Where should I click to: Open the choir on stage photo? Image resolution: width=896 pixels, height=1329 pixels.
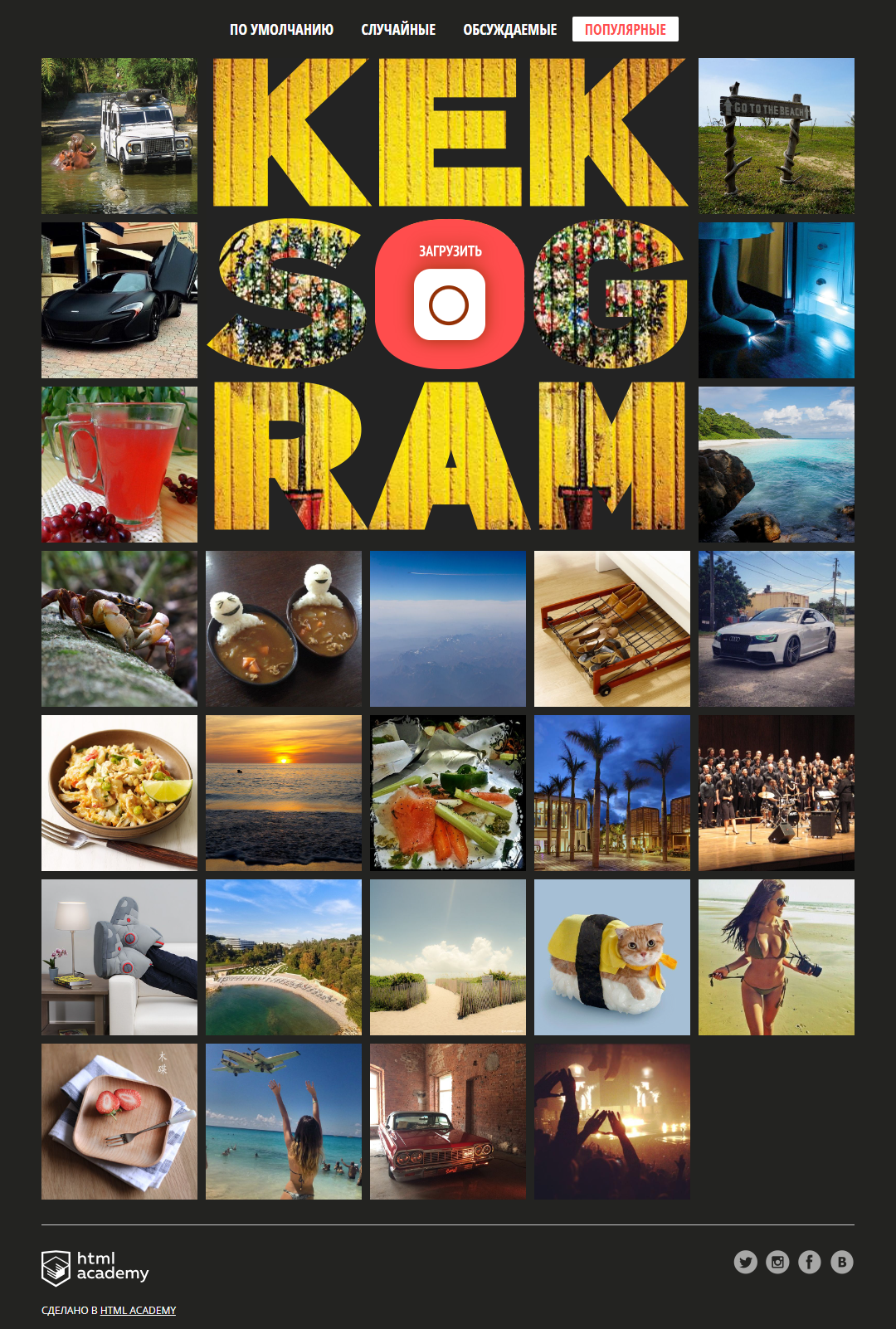(776, 793)
